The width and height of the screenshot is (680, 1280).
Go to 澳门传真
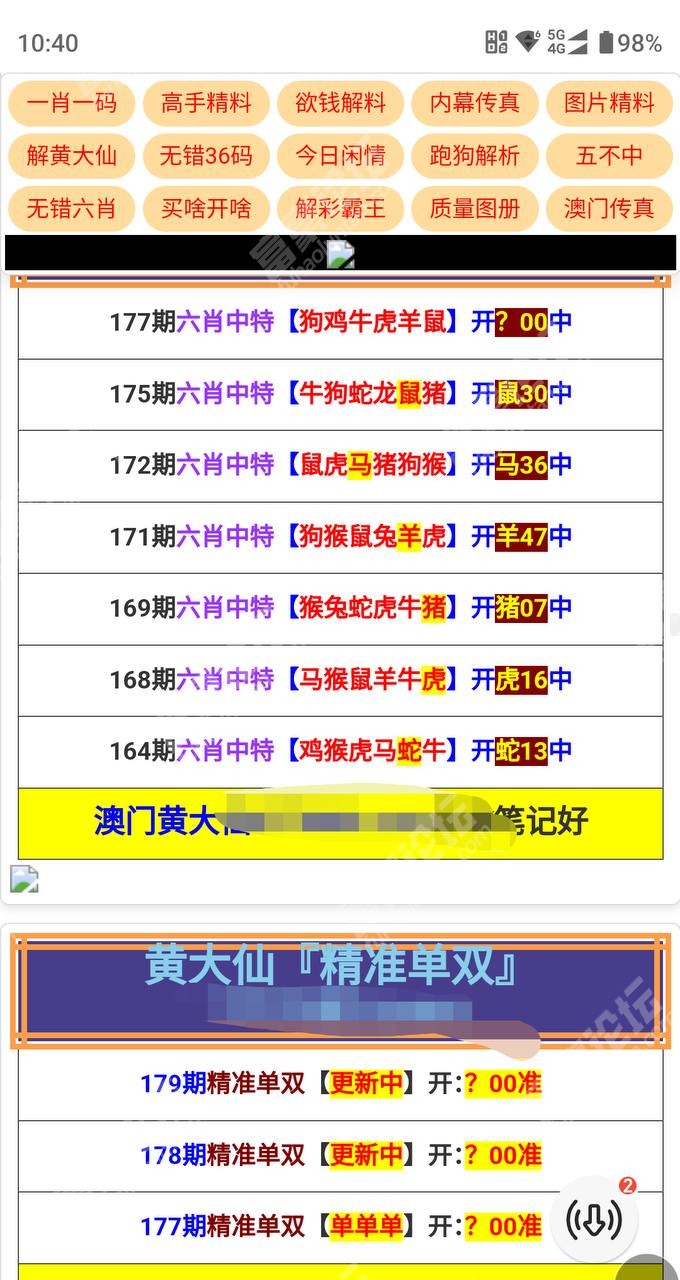pyautogui.click(x=609, y=209)
